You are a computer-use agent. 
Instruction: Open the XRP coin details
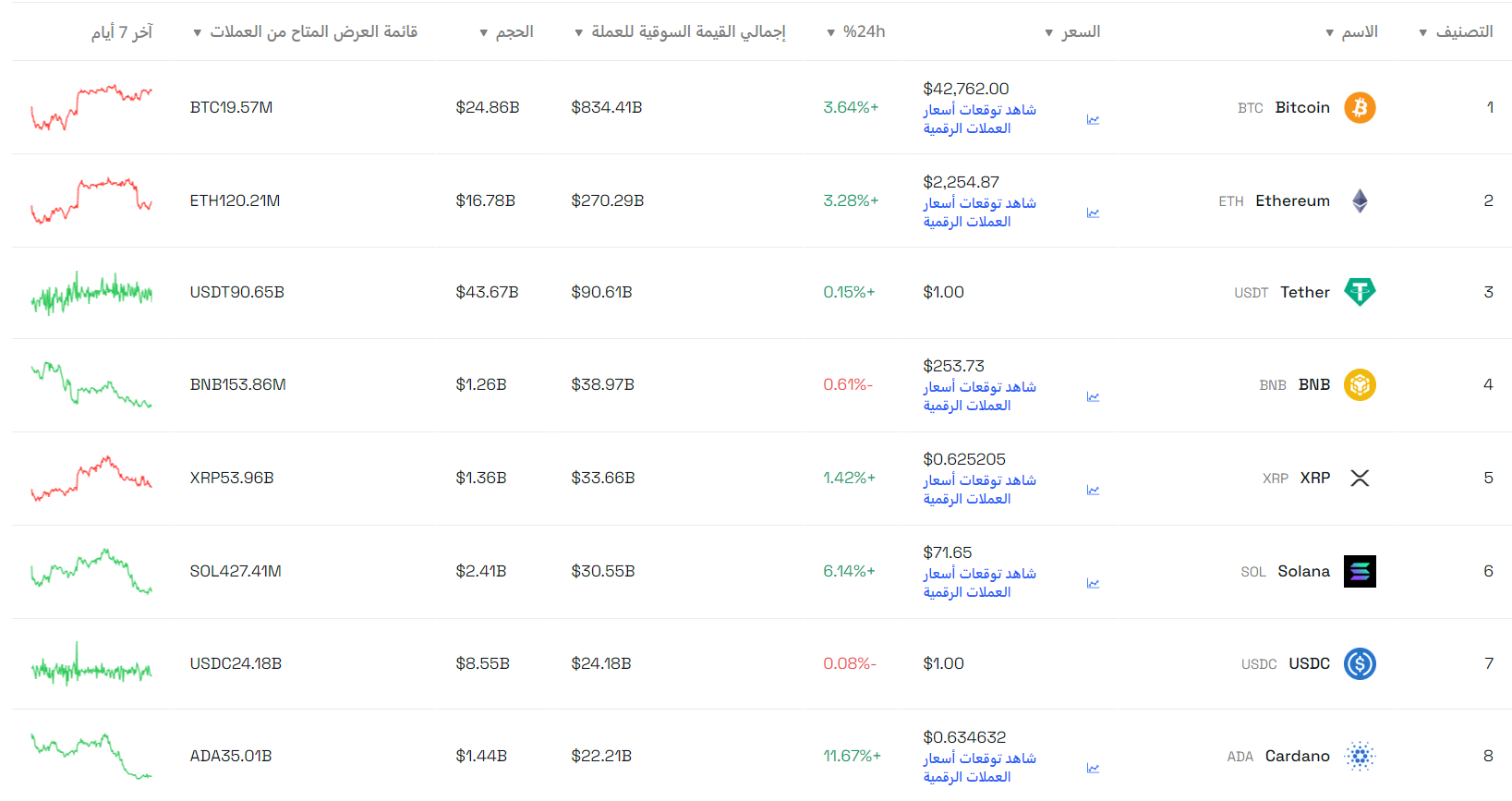click(1314, 479)
